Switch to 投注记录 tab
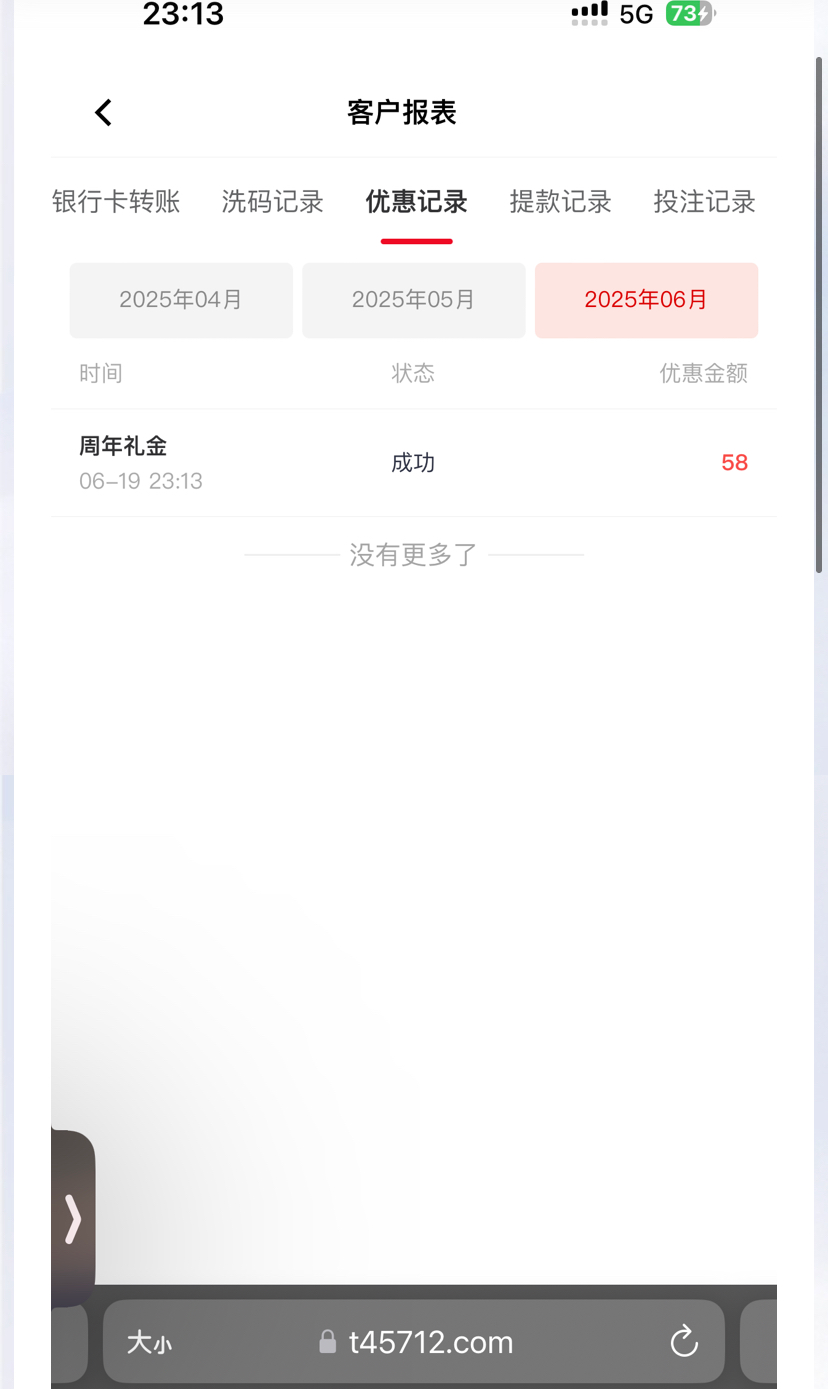 pyautogui.click(x=704, y=202)
